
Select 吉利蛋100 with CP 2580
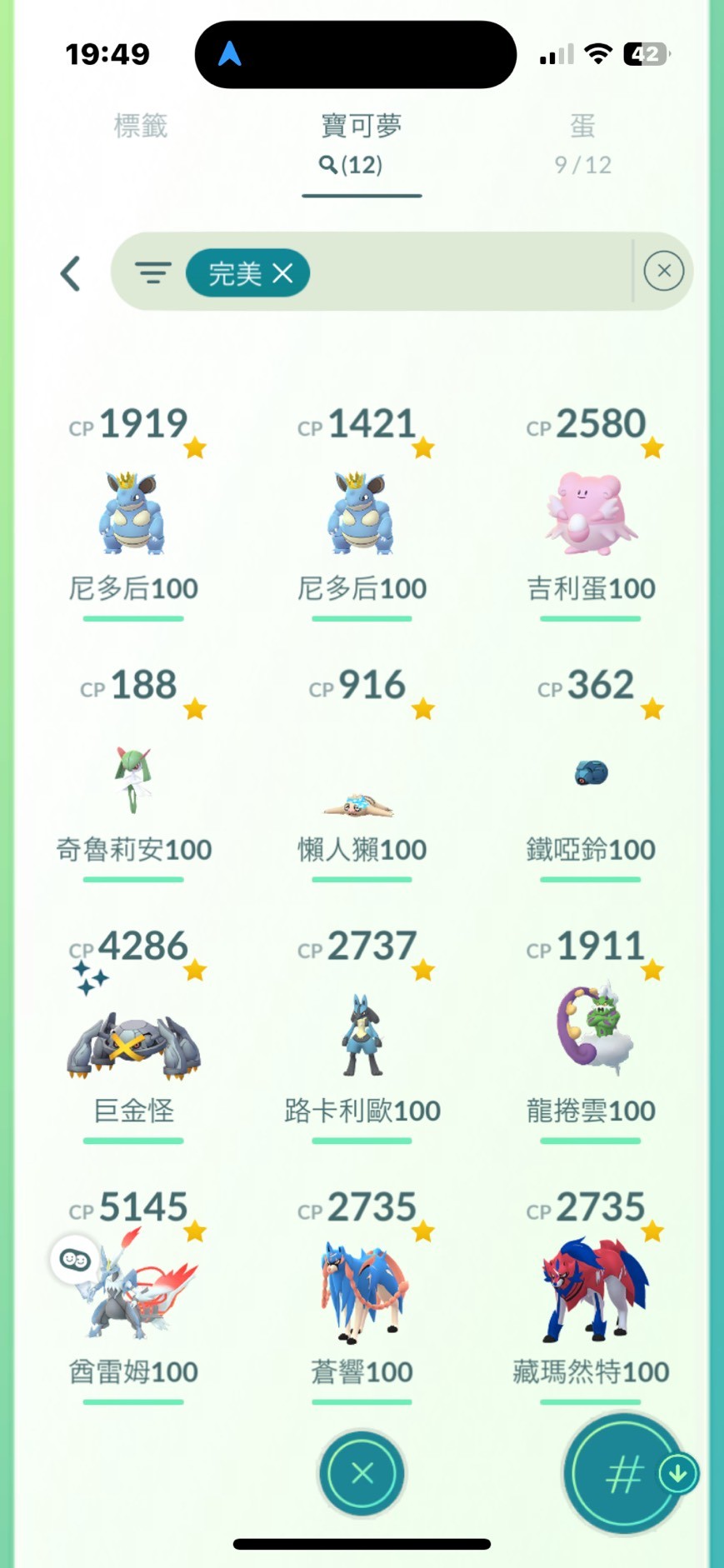(591, 513)
